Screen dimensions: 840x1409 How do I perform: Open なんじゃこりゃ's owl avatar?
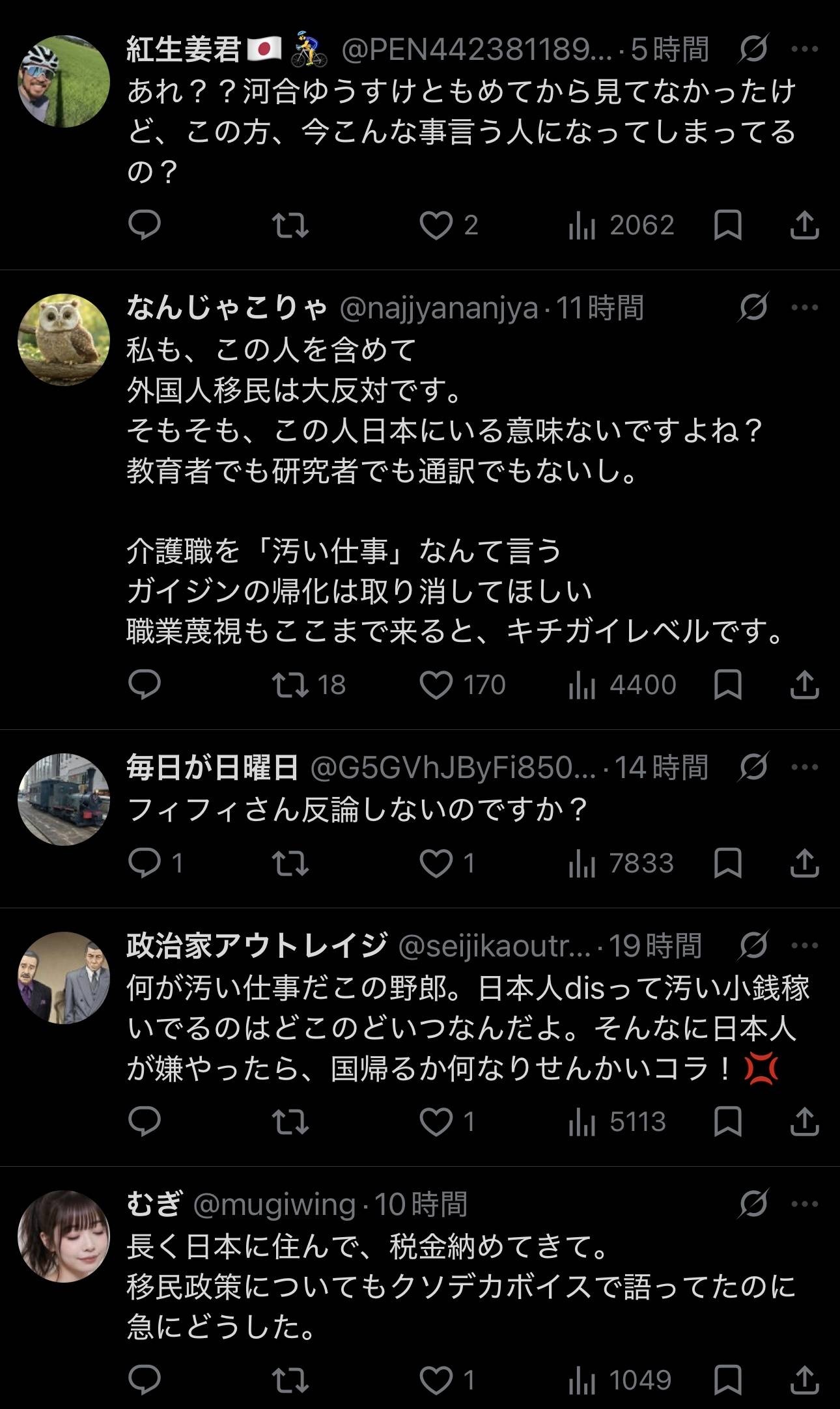pos(64,340)
